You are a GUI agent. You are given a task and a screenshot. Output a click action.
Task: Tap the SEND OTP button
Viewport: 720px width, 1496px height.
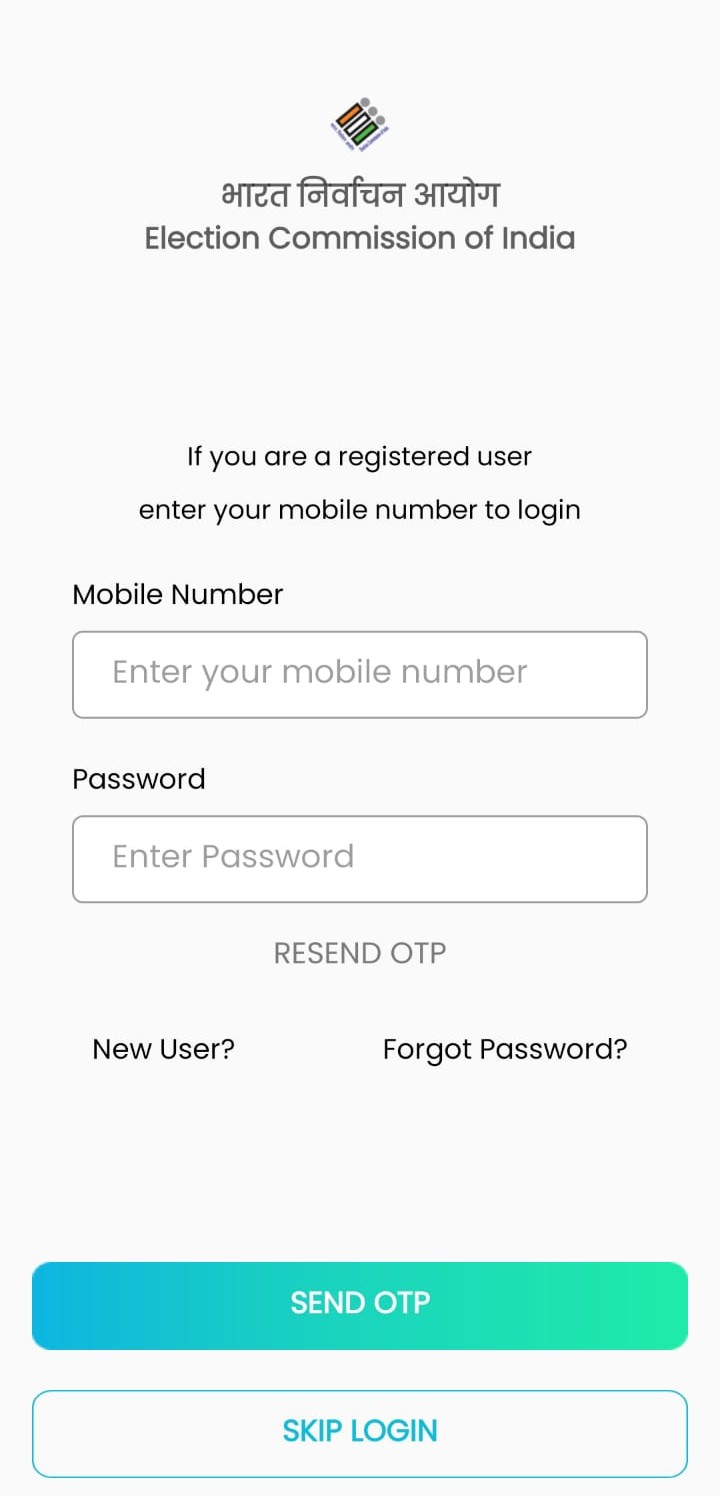click(x=360, y=1305)
